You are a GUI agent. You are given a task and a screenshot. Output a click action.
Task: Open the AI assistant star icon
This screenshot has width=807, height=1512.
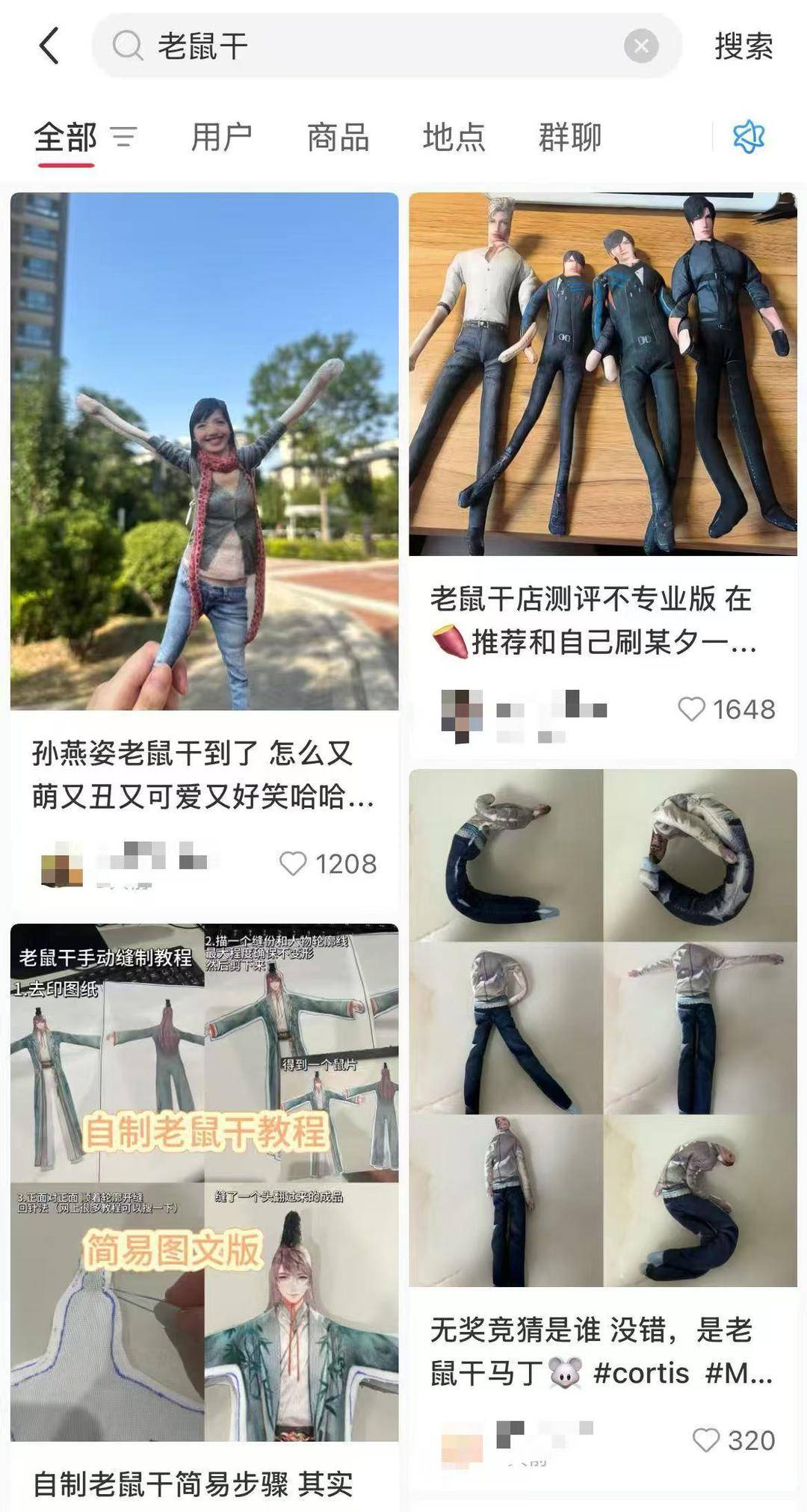point(748,138)
